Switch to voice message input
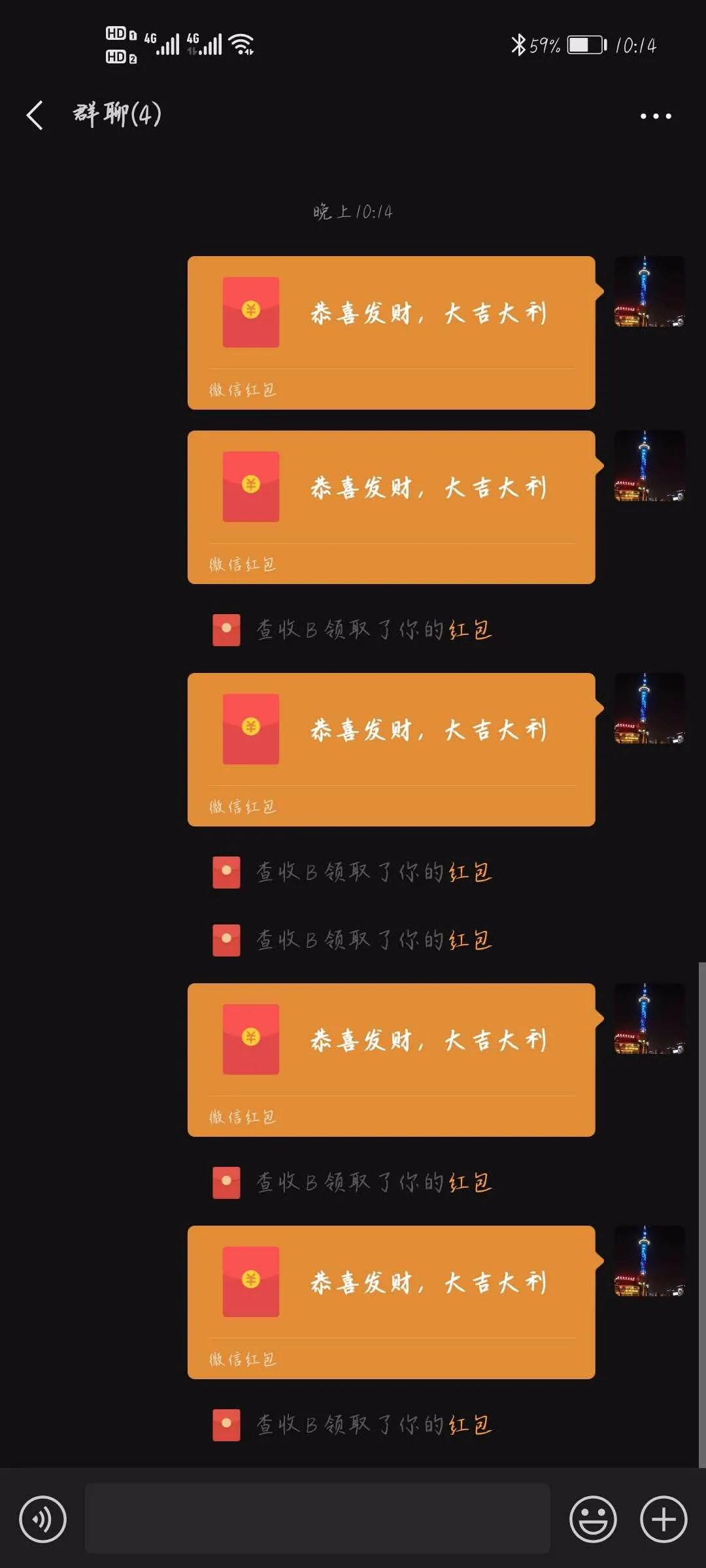The width and height of the screenshot is (706, 1568). pyautogui.click(x=43, y=1519)
